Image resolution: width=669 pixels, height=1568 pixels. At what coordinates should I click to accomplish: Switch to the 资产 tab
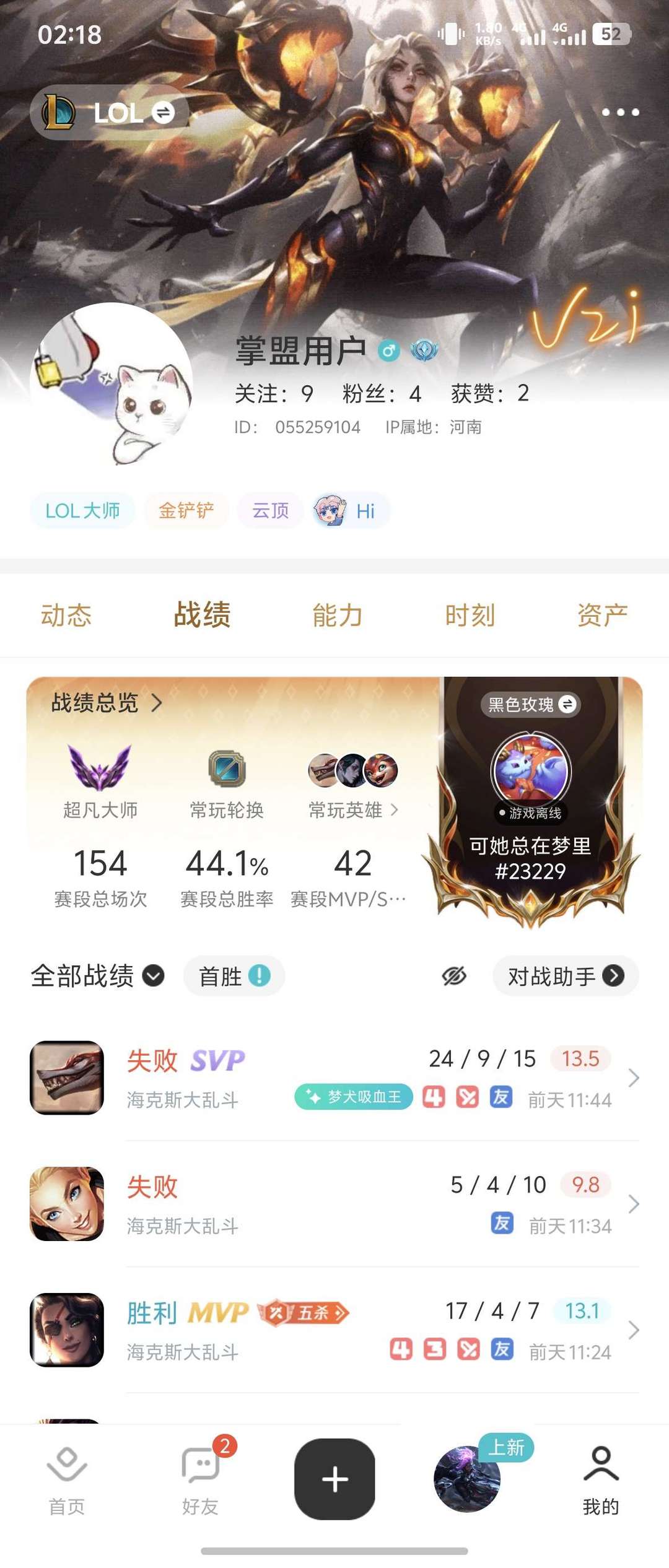pos(601,615)
